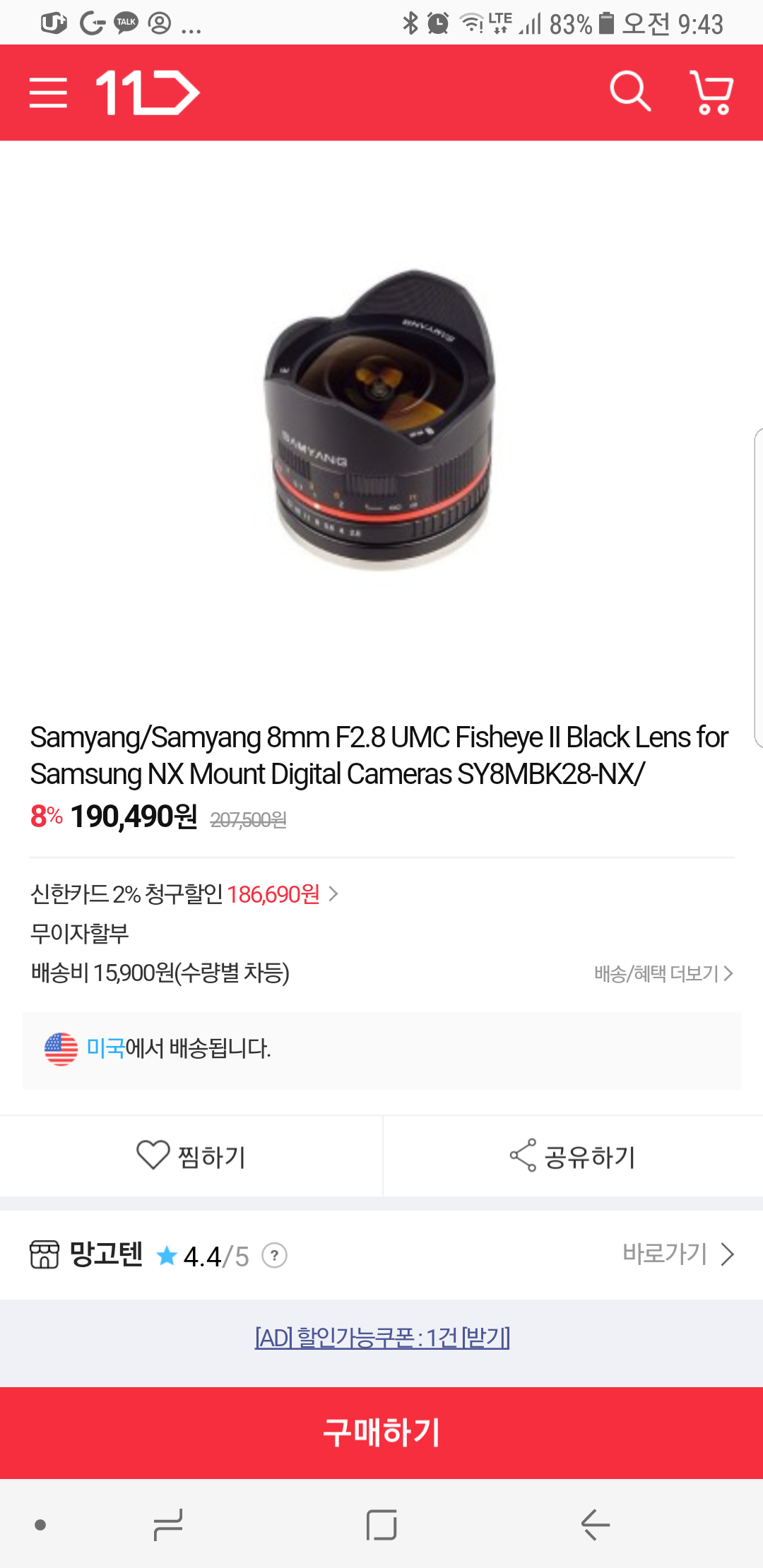
Task: Get the 할인가능쿠폰 coupon link
Action: click(x=382, y=1337)
